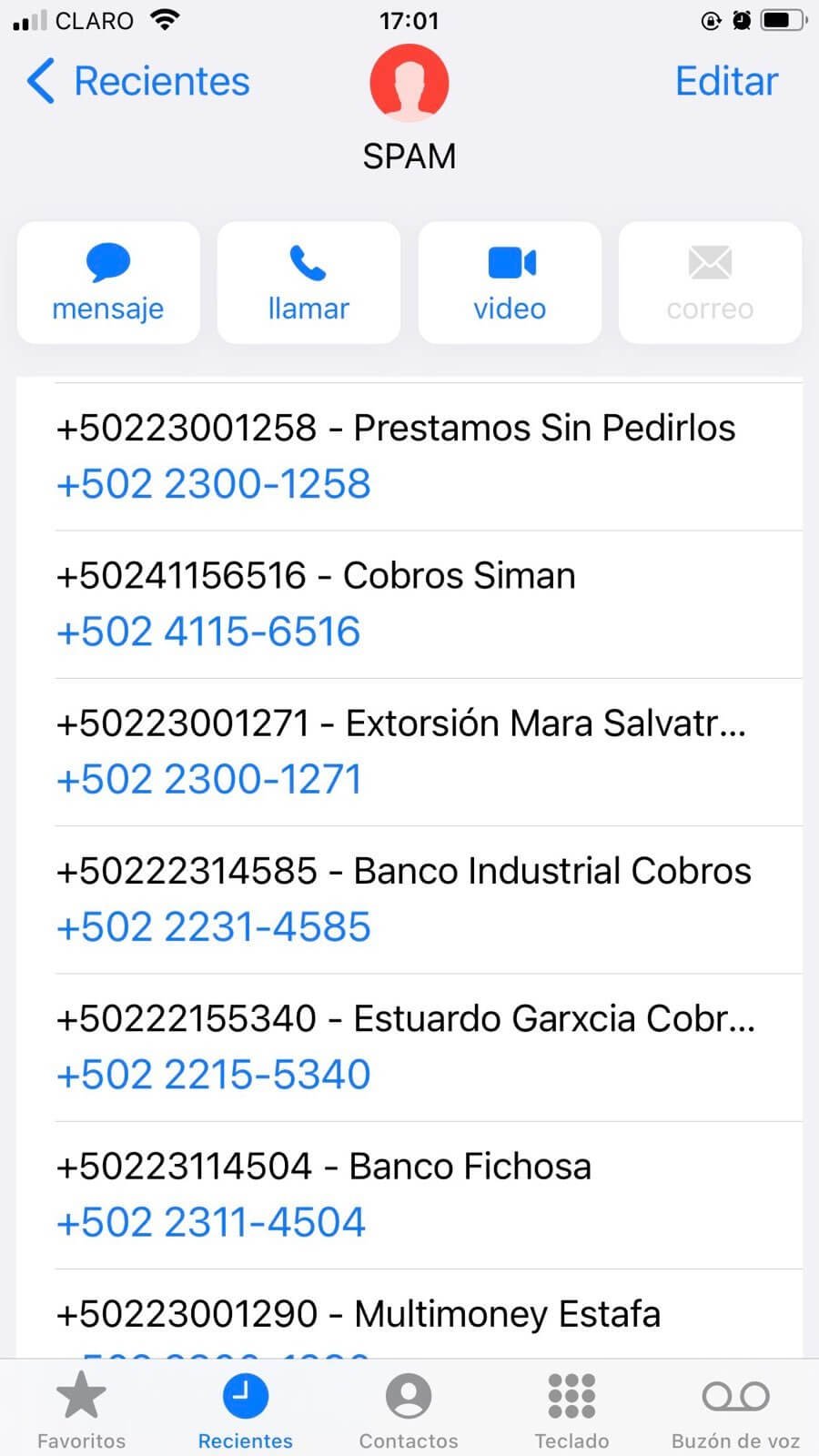Go back to Recientes
Image resolution: width=819 pixels, height=1456 pixels.
coord(138,82)
